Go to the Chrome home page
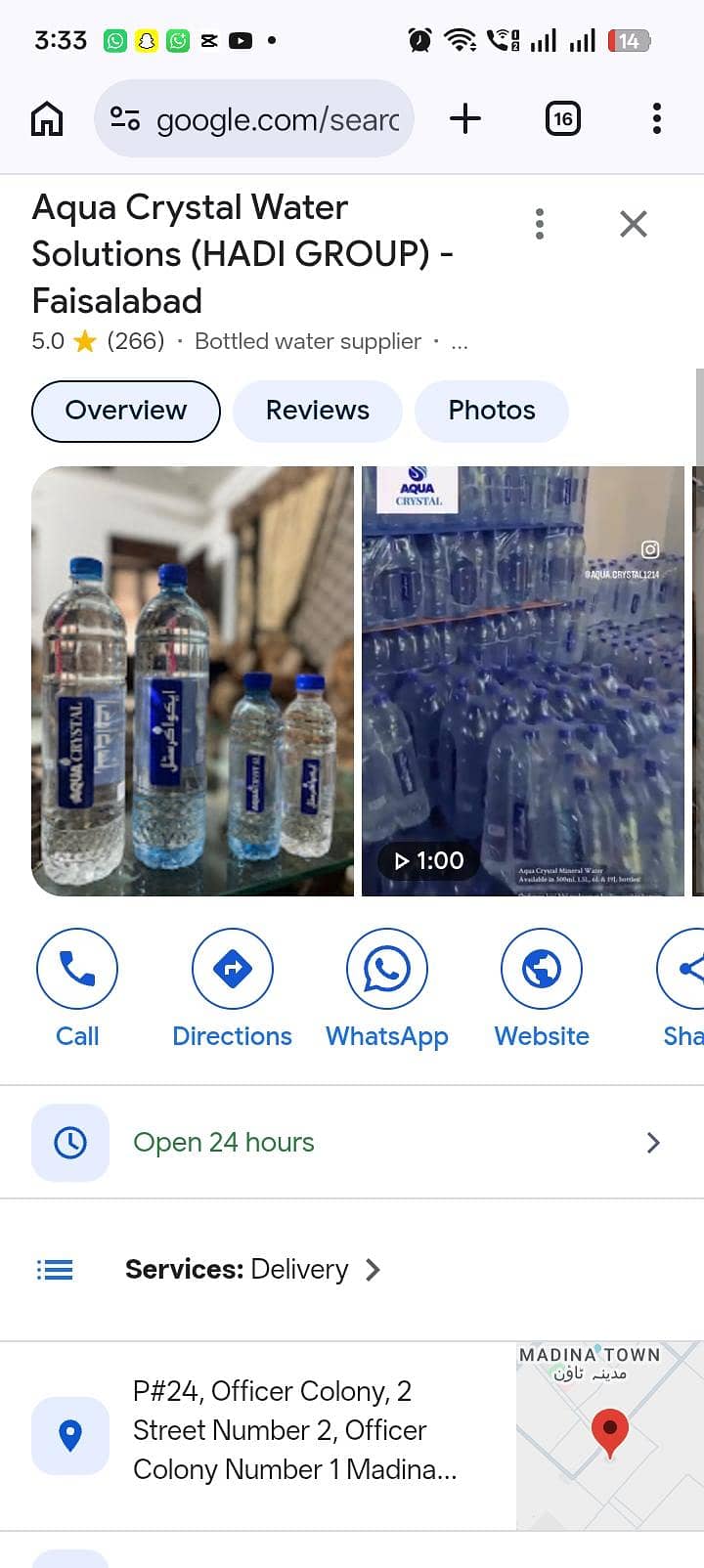Image resolution: width=704 pixels, height=1568 pixels. click(x=47, y=119)
